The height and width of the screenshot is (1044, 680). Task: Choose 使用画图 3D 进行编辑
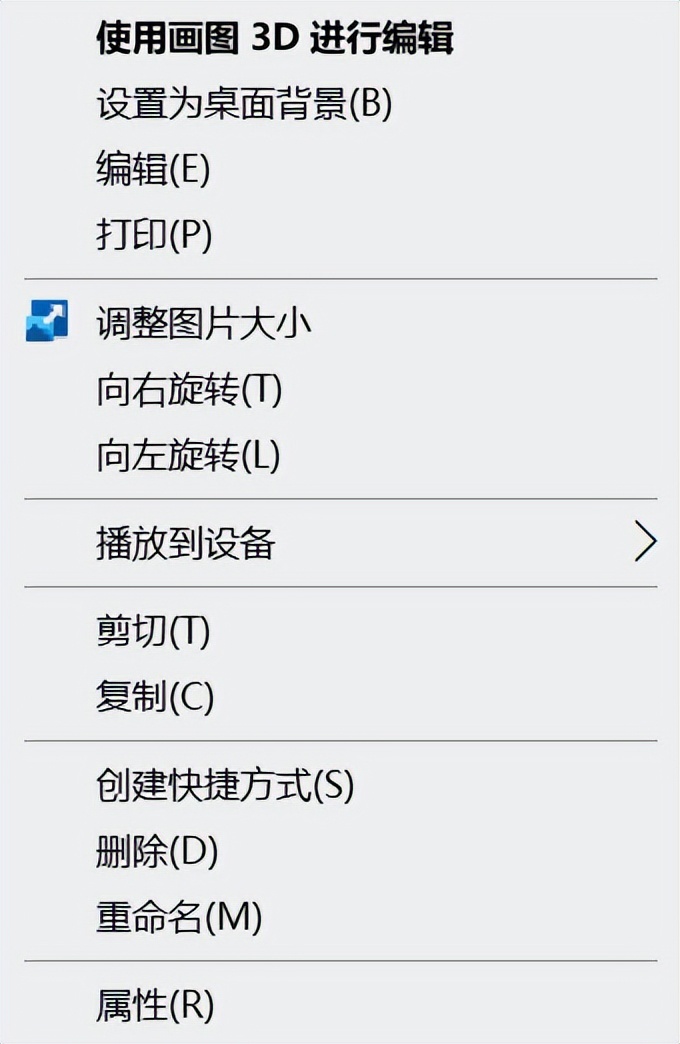pos(274,39)
